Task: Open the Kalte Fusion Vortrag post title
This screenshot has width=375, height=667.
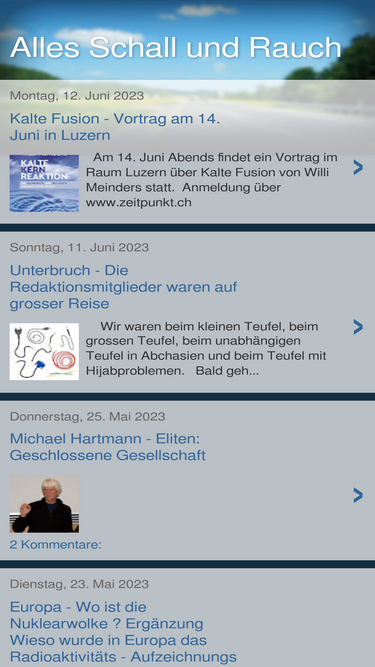Action: [115, 127]
